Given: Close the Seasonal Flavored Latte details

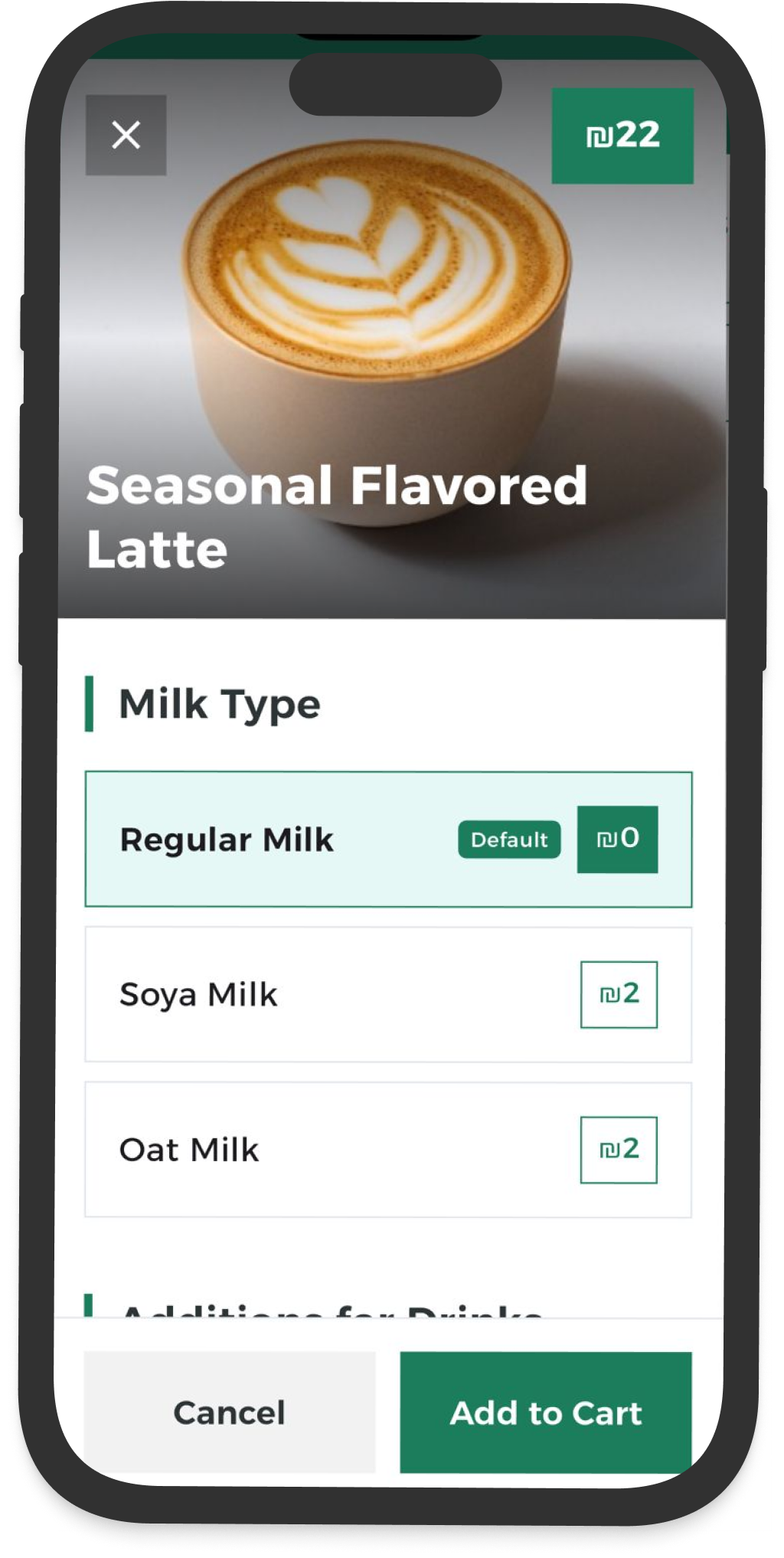Looking at the screenshot, I should (126, 135).
